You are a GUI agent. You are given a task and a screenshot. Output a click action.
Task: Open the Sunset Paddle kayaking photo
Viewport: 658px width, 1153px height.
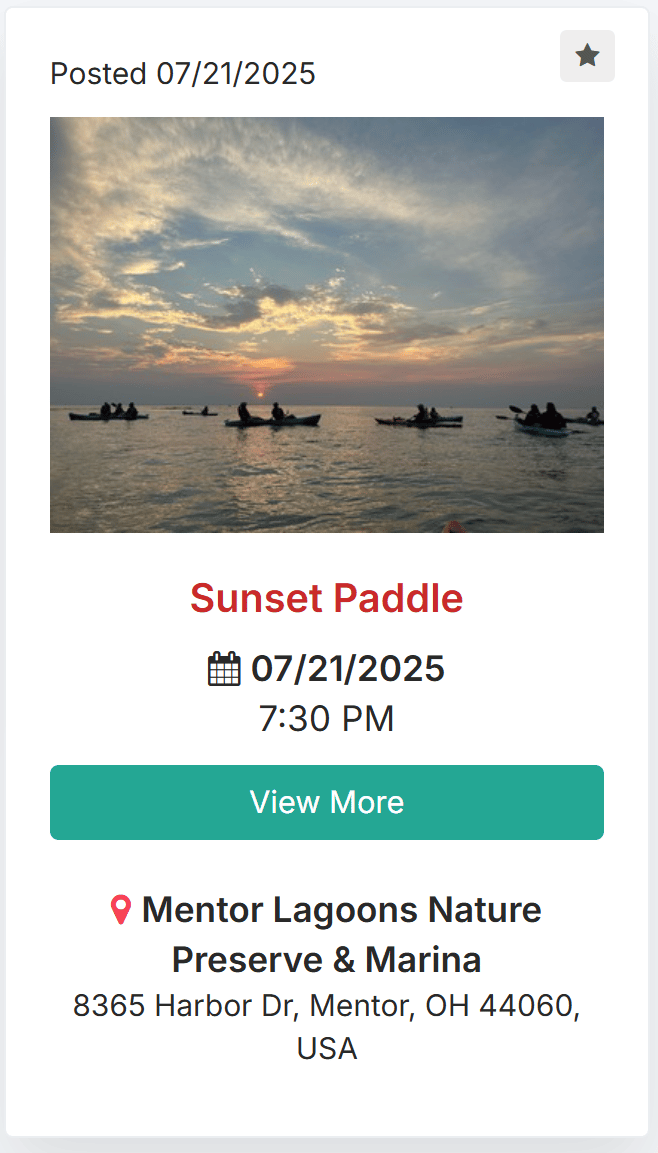326,324
